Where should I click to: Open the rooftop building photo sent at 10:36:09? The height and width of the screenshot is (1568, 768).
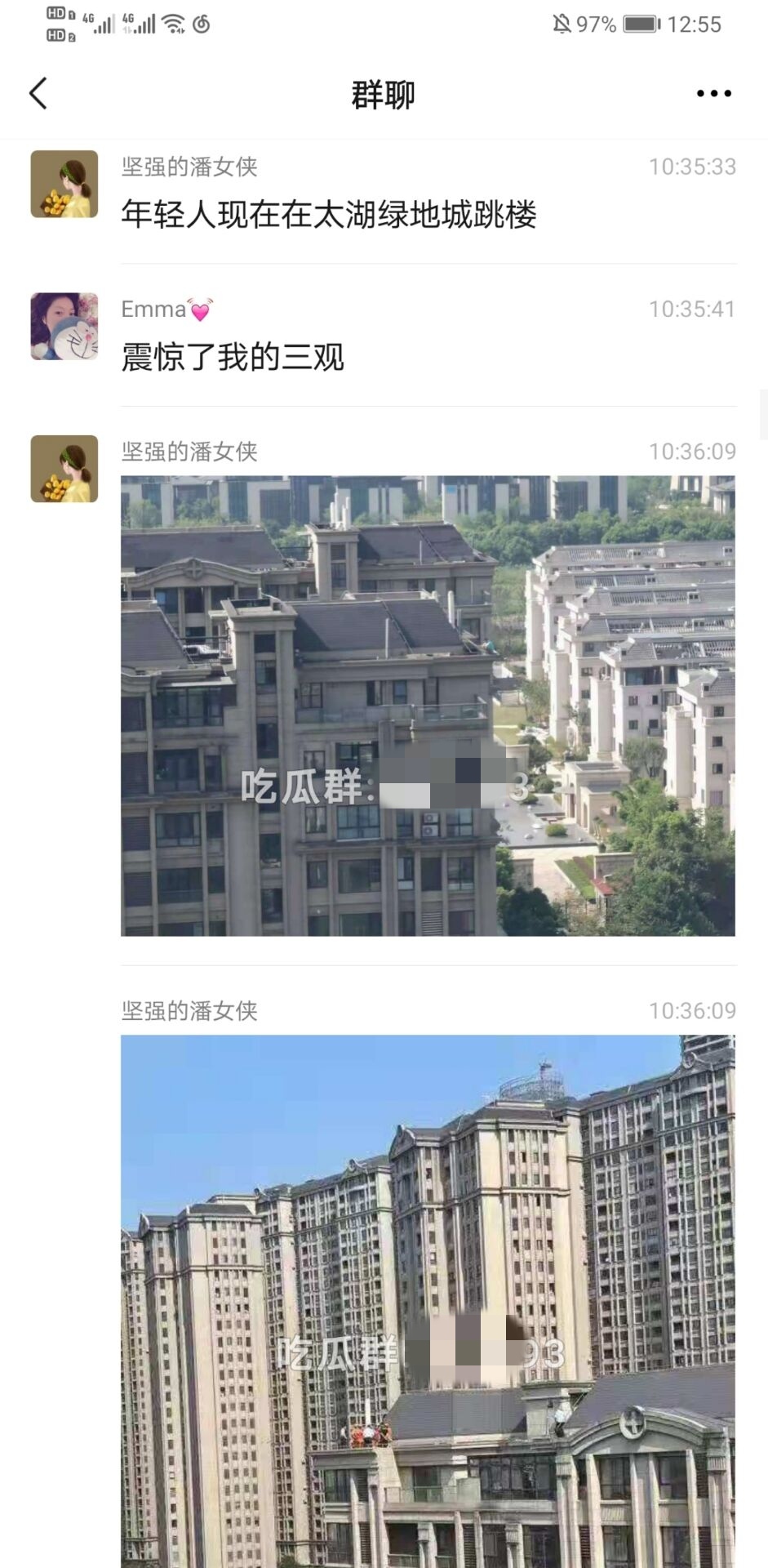(428, 706)
